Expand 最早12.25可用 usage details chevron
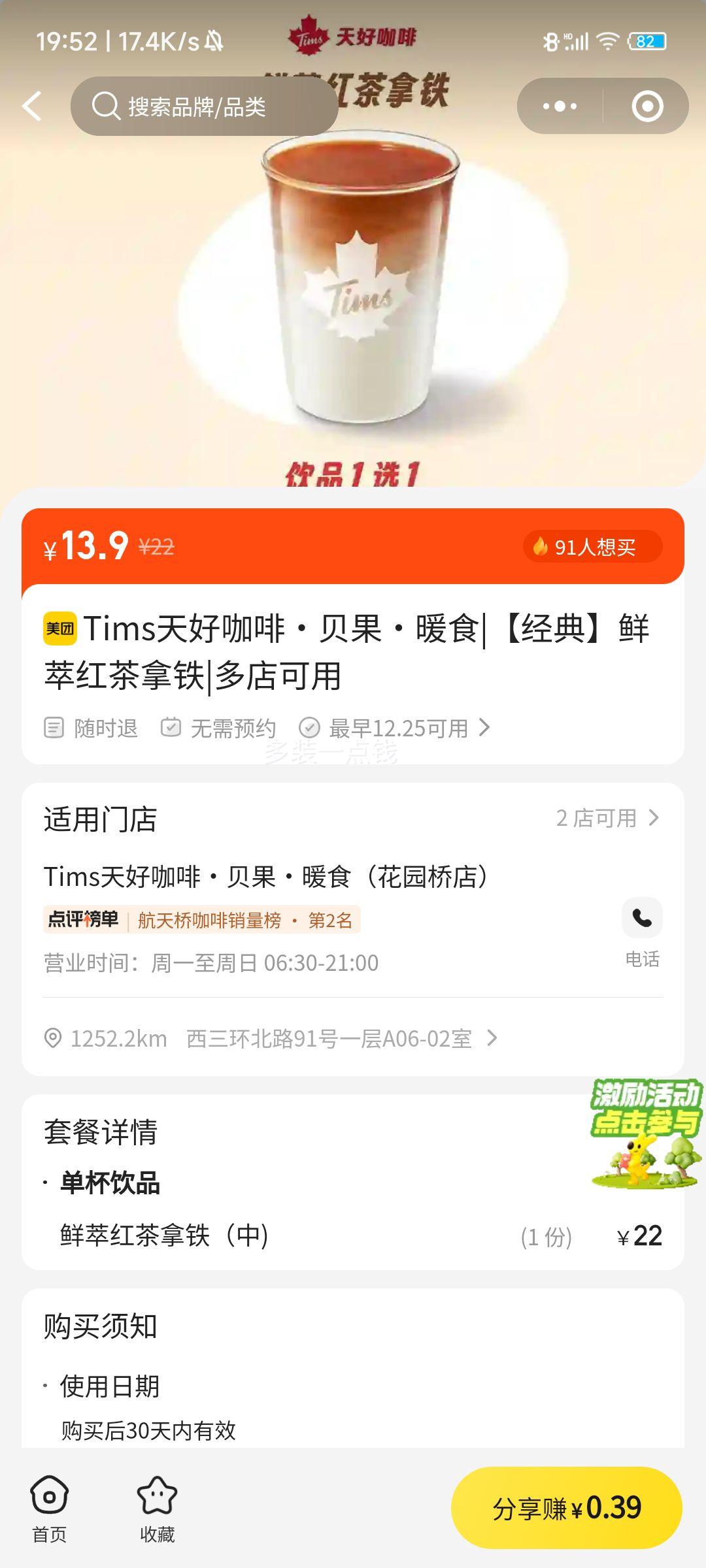 pyautogui.click(x=484, y=728)
